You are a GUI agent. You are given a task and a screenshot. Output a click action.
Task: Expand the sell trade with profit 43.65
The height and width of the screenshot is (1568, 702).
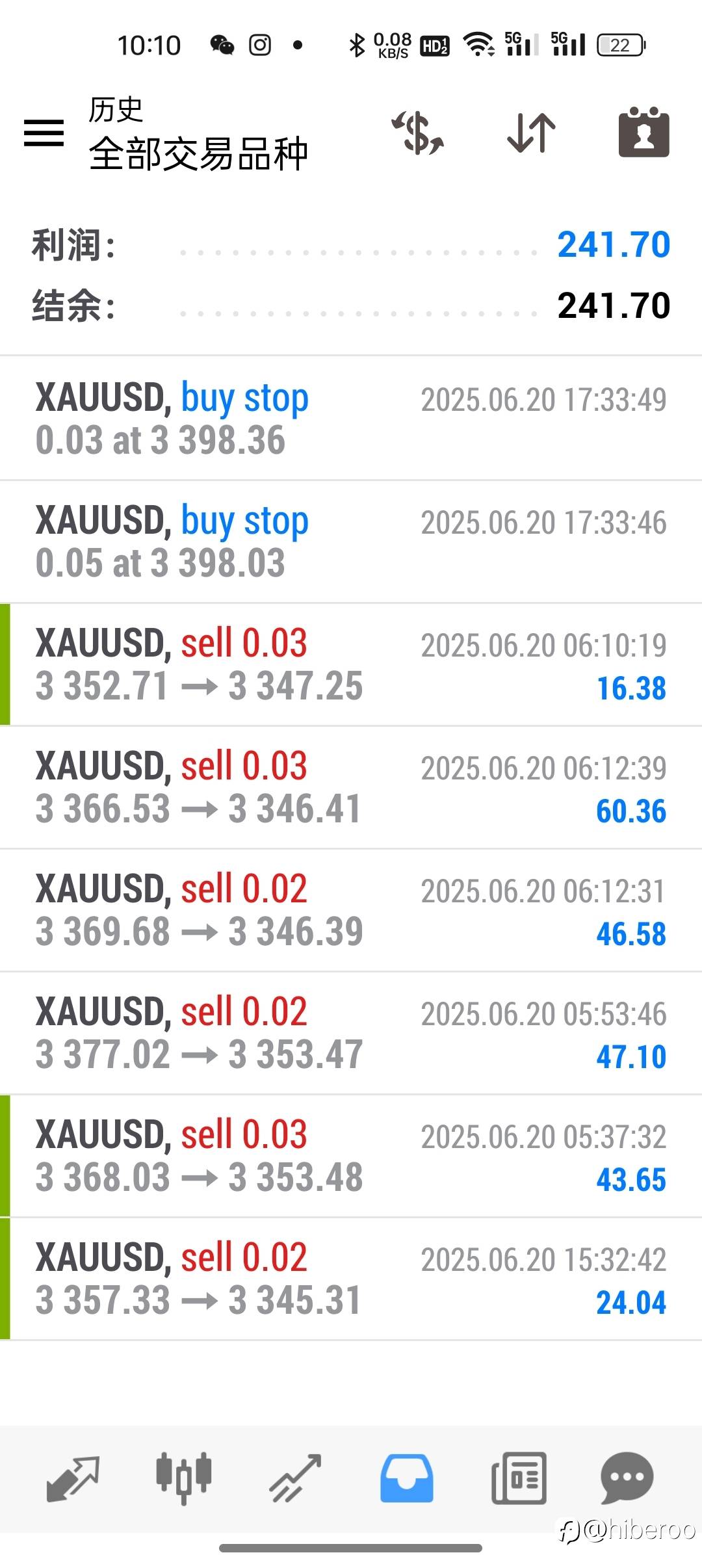[351, 1156]
